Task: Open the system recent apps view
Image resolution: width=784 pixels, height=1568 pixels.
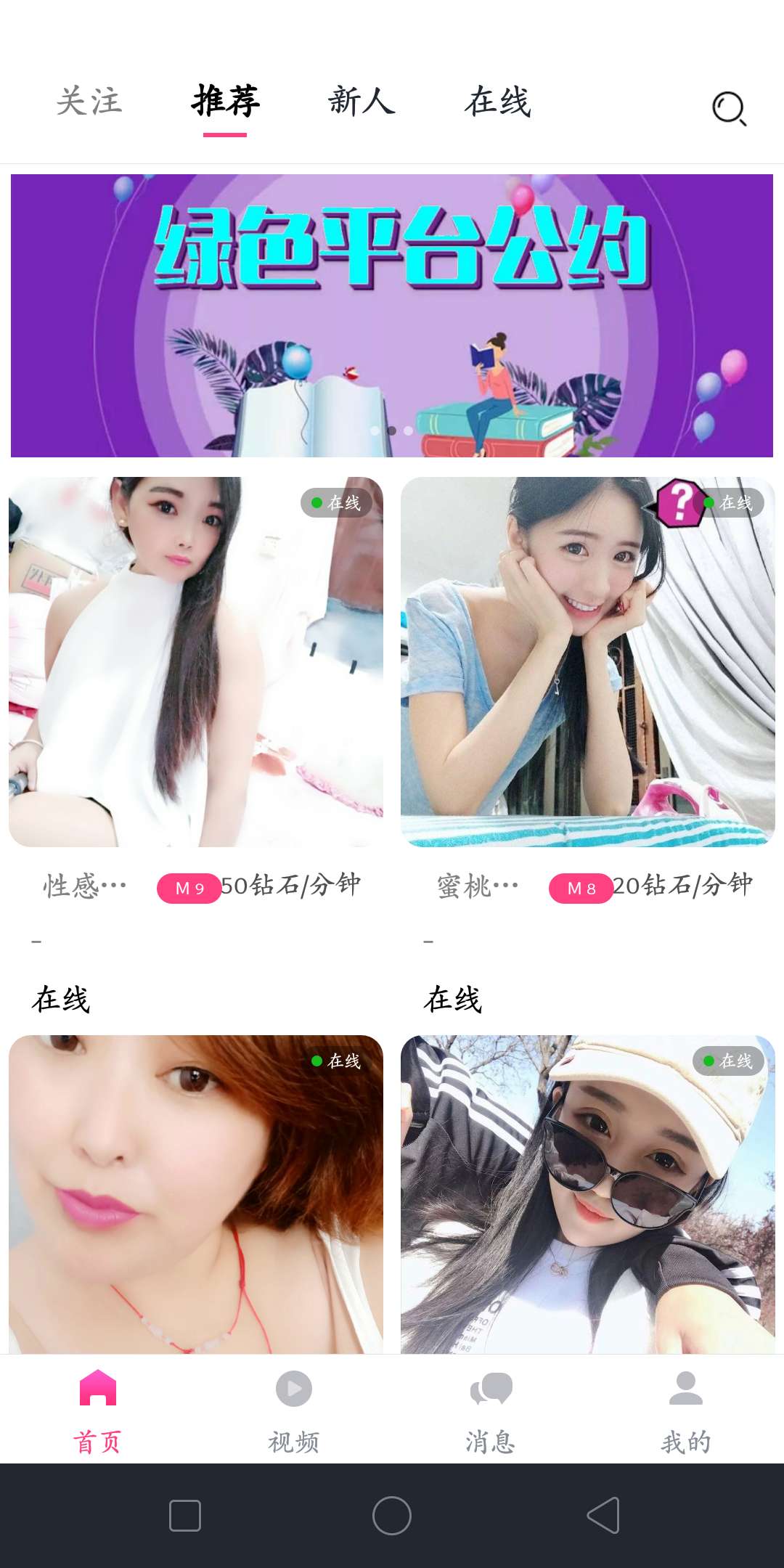Action: (185, 1516)
